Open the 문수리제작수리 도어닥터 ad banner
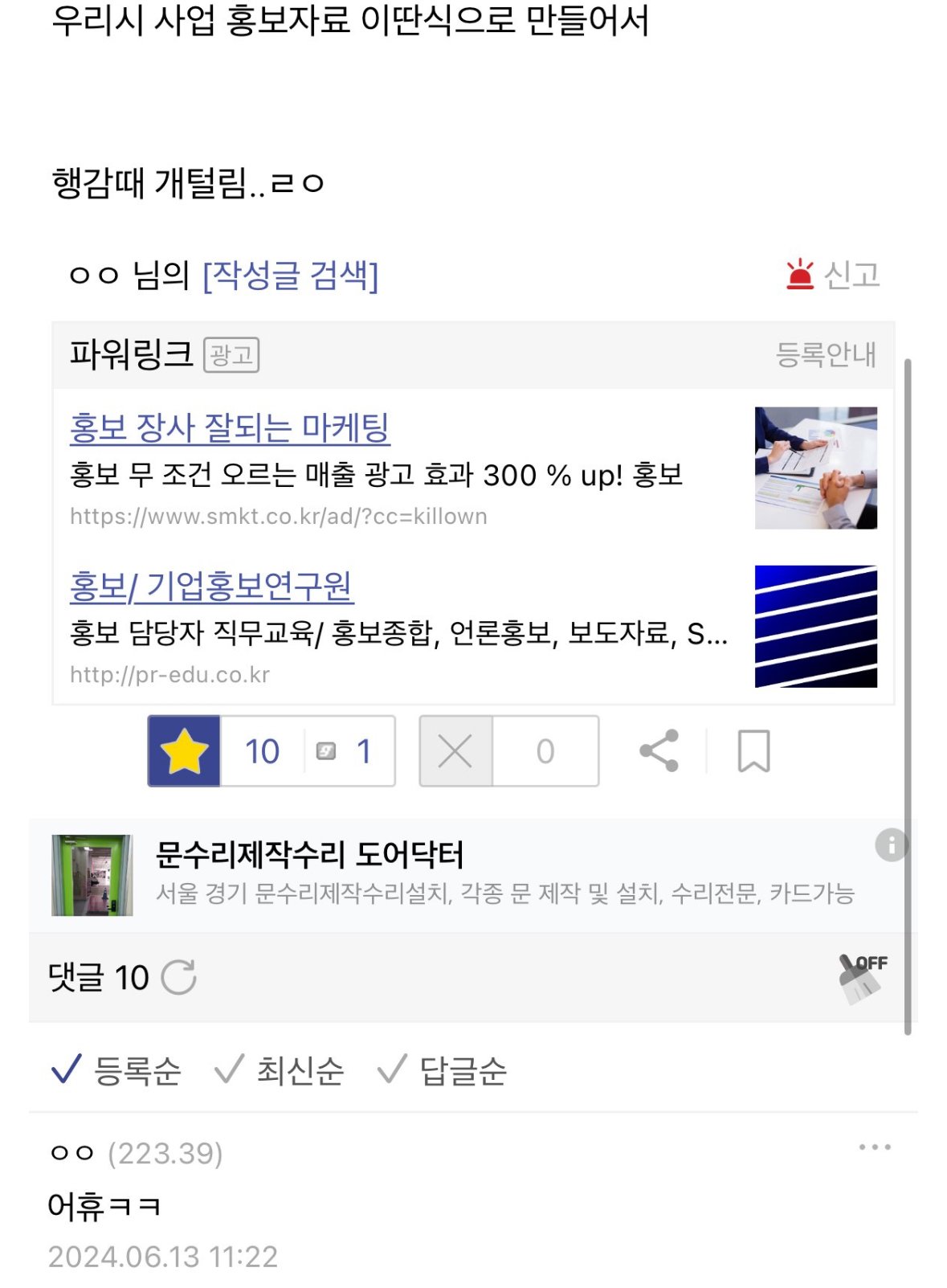Image resolution: width=947 pixels, height=1288 pixels. tap(309, 855)
